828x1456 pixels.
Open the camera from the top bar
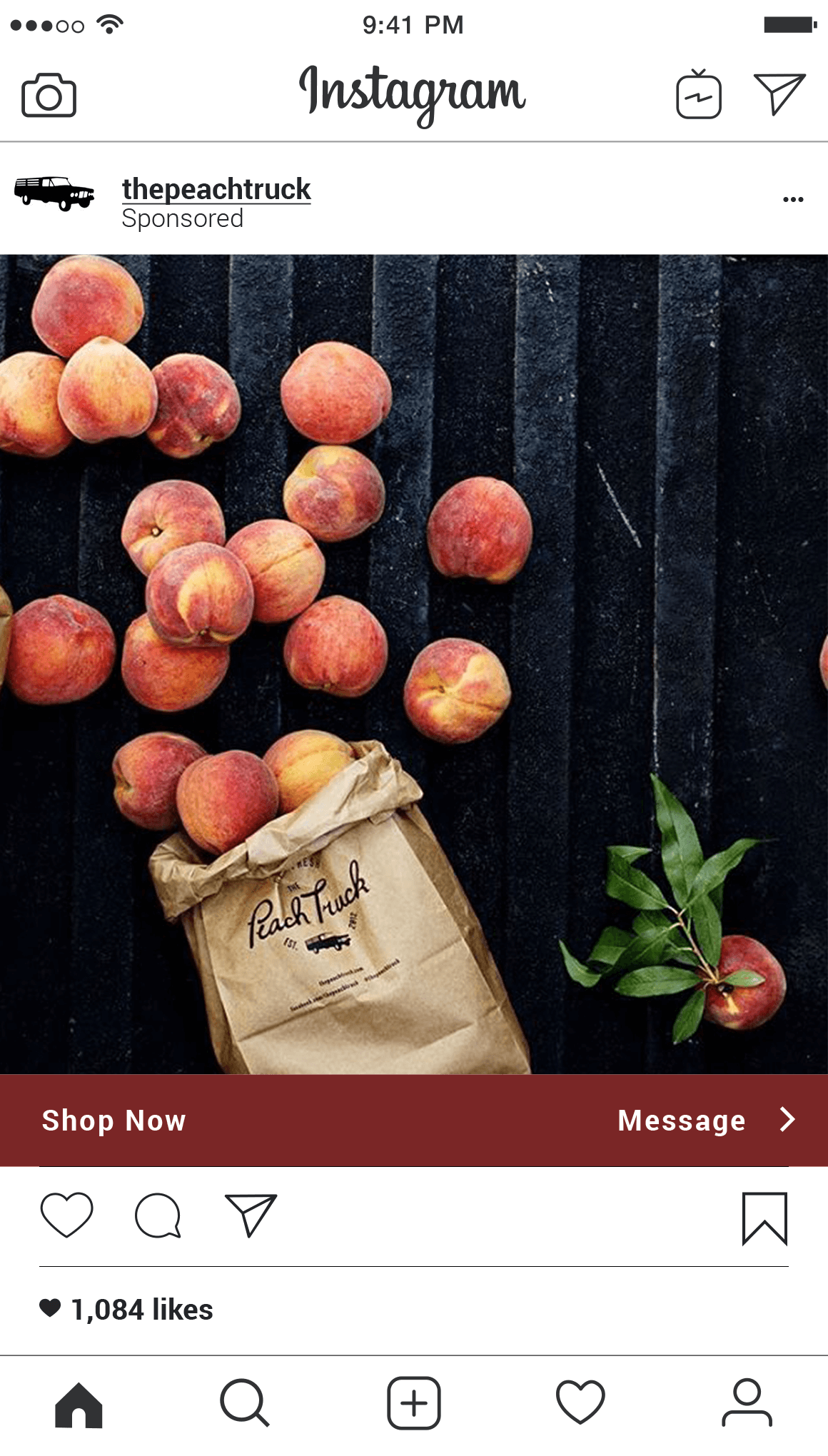[49, 96]
